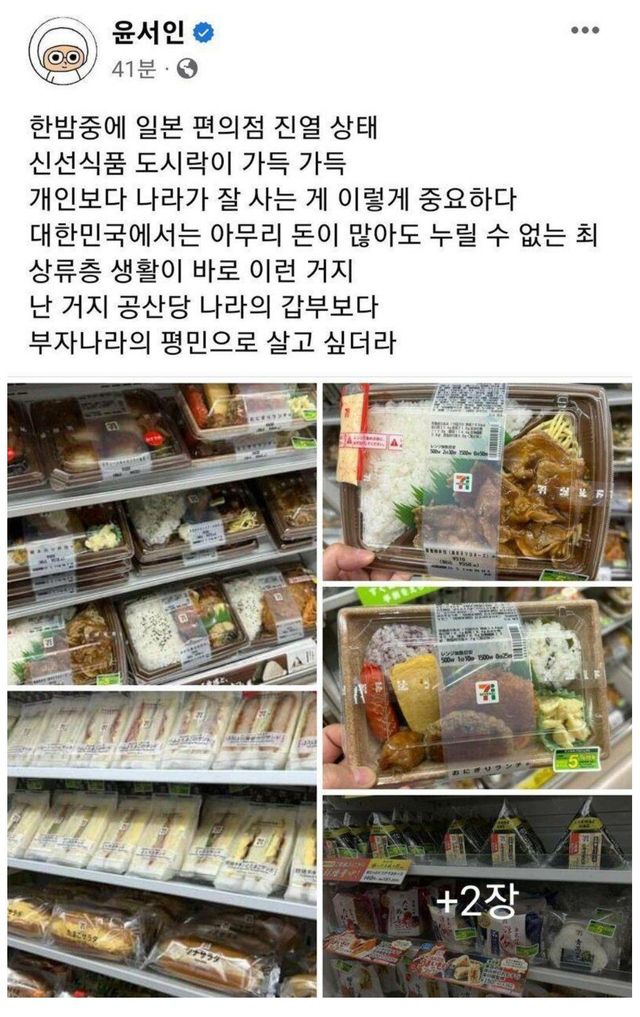640x1017 pixels.
Task: Open the pork rice bento photo
Action: pos(477,482)
